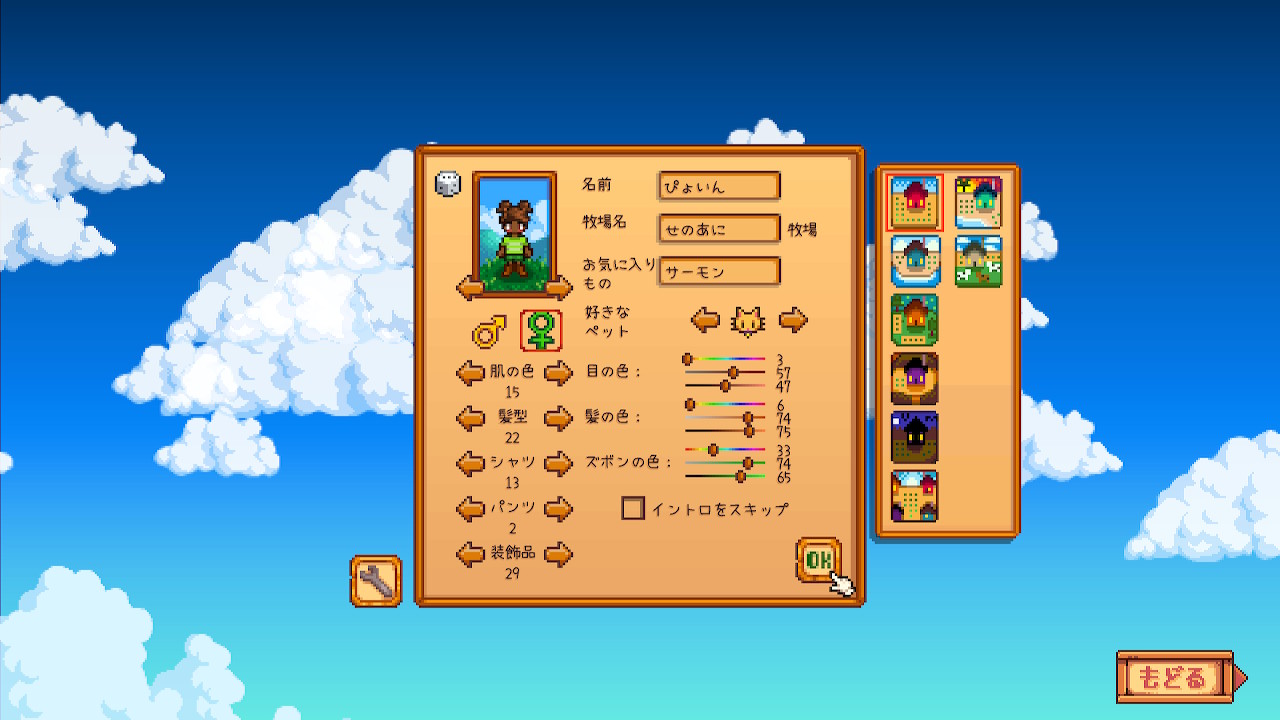Go to previous パンツ pants option

[x=471, y=509]
